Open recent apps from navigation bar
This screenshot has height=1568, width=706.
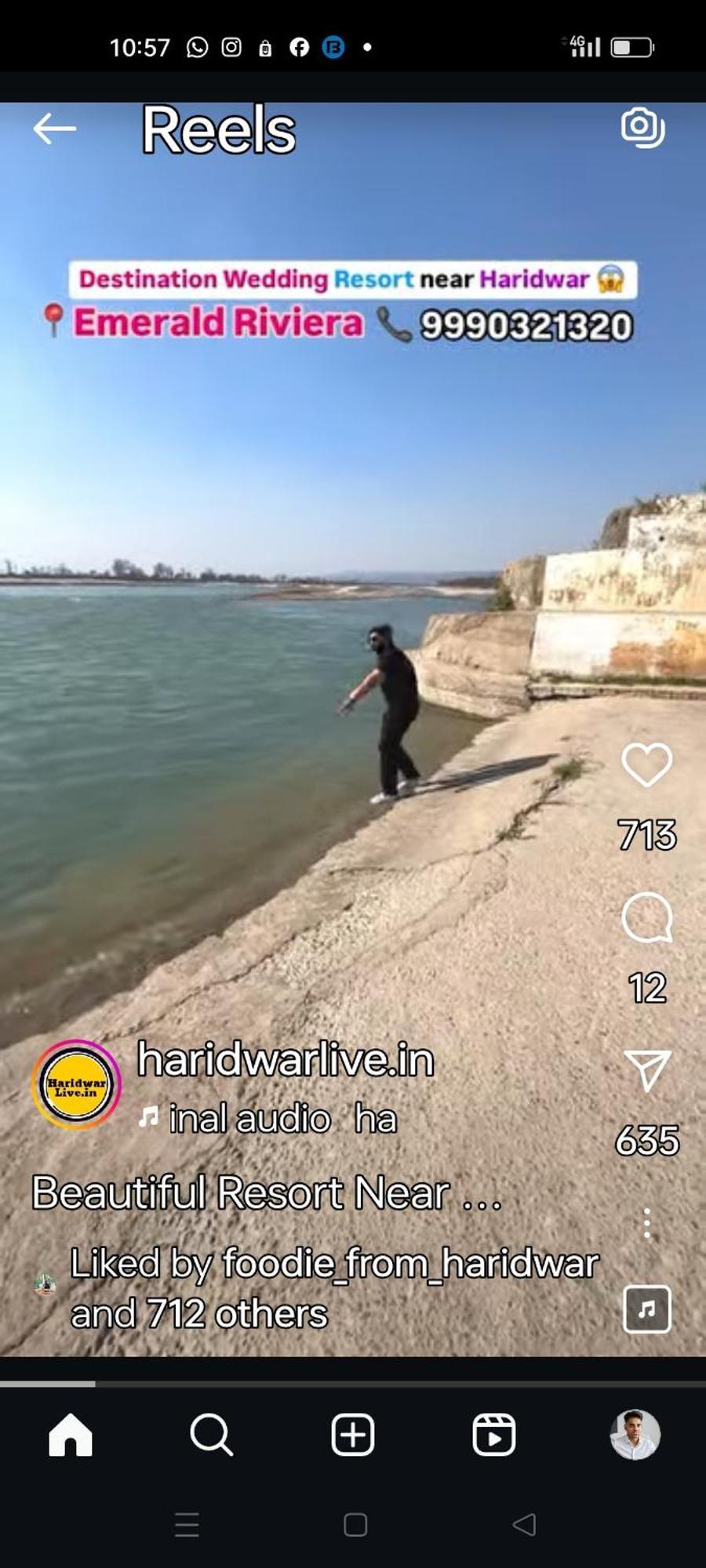tap(187, 1524)
